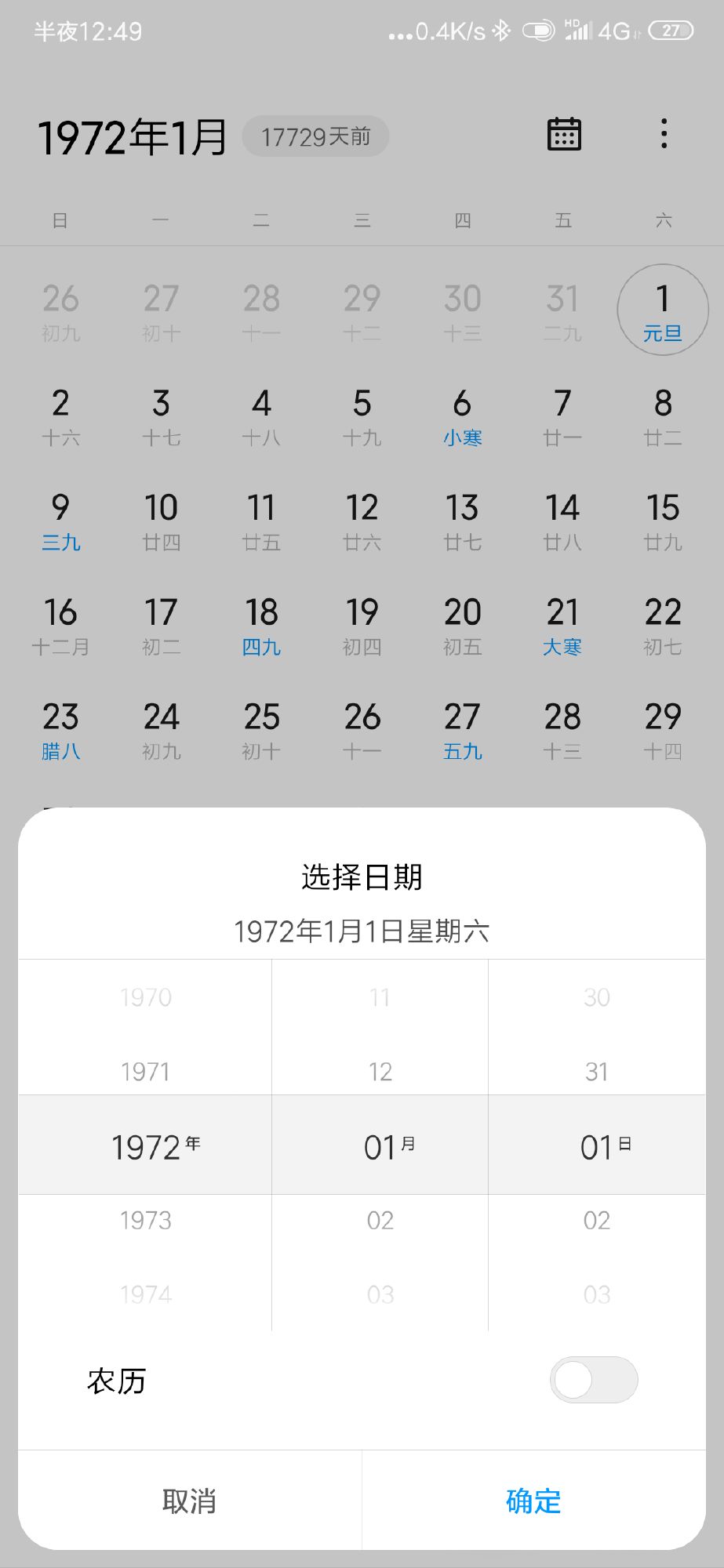Confirm the date with 确定
Viewport: 724px width, 1568px height.
tap(533, 1501)
